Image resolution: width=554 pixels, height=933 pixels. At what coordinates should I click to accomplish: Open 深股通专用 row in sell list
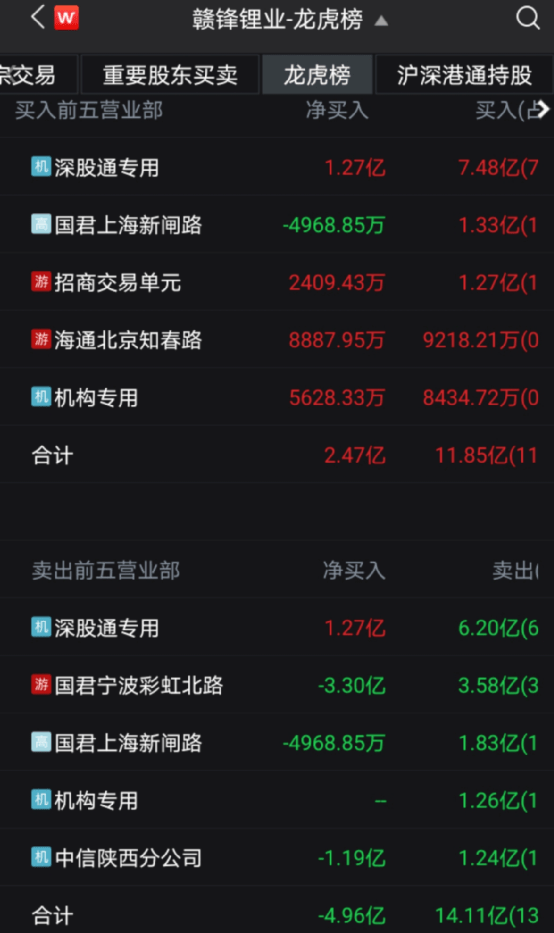click(277, 628)
